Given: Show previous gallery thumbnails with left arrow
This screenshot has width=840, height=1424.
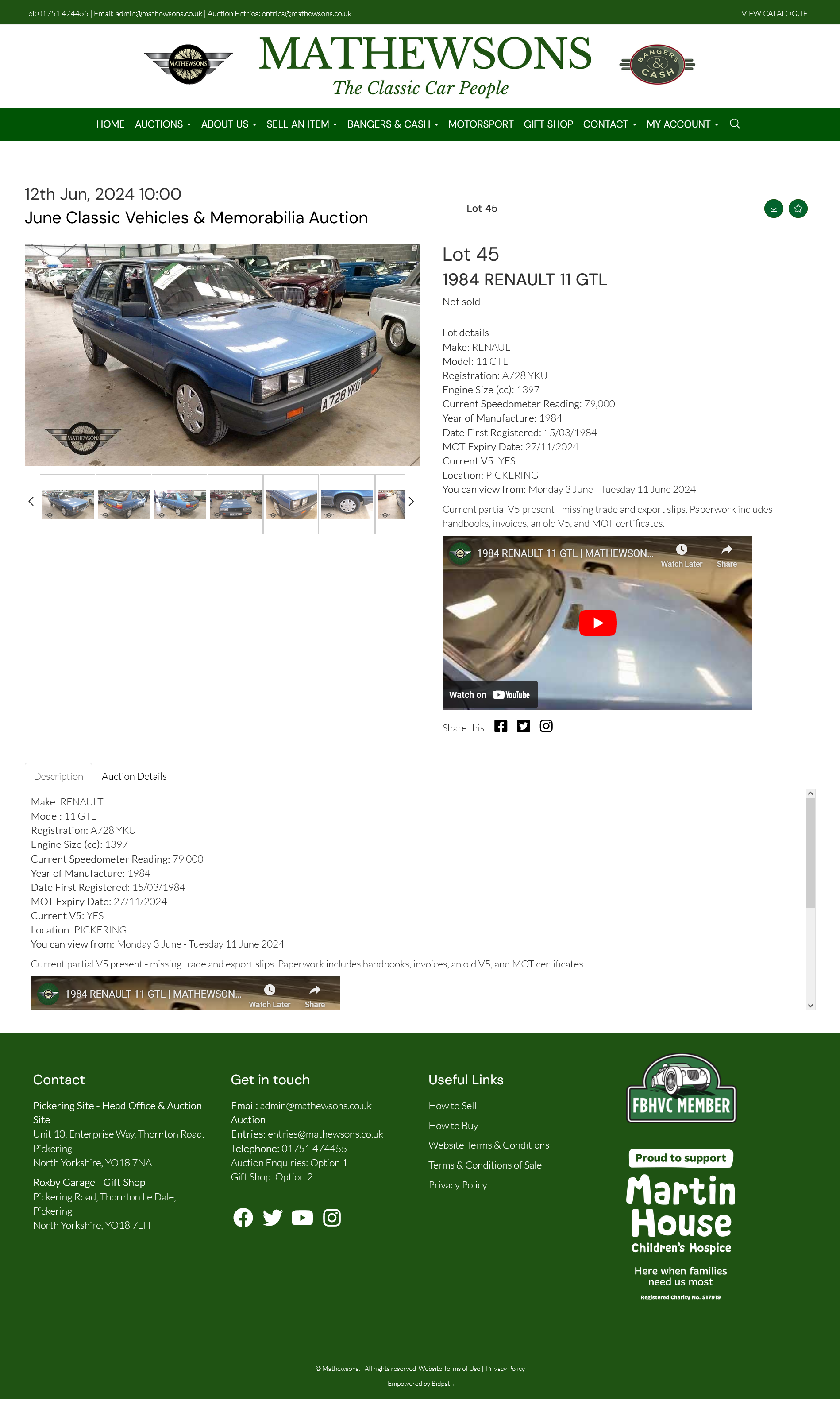Looking at the screenshot, I should click(31, 502).
